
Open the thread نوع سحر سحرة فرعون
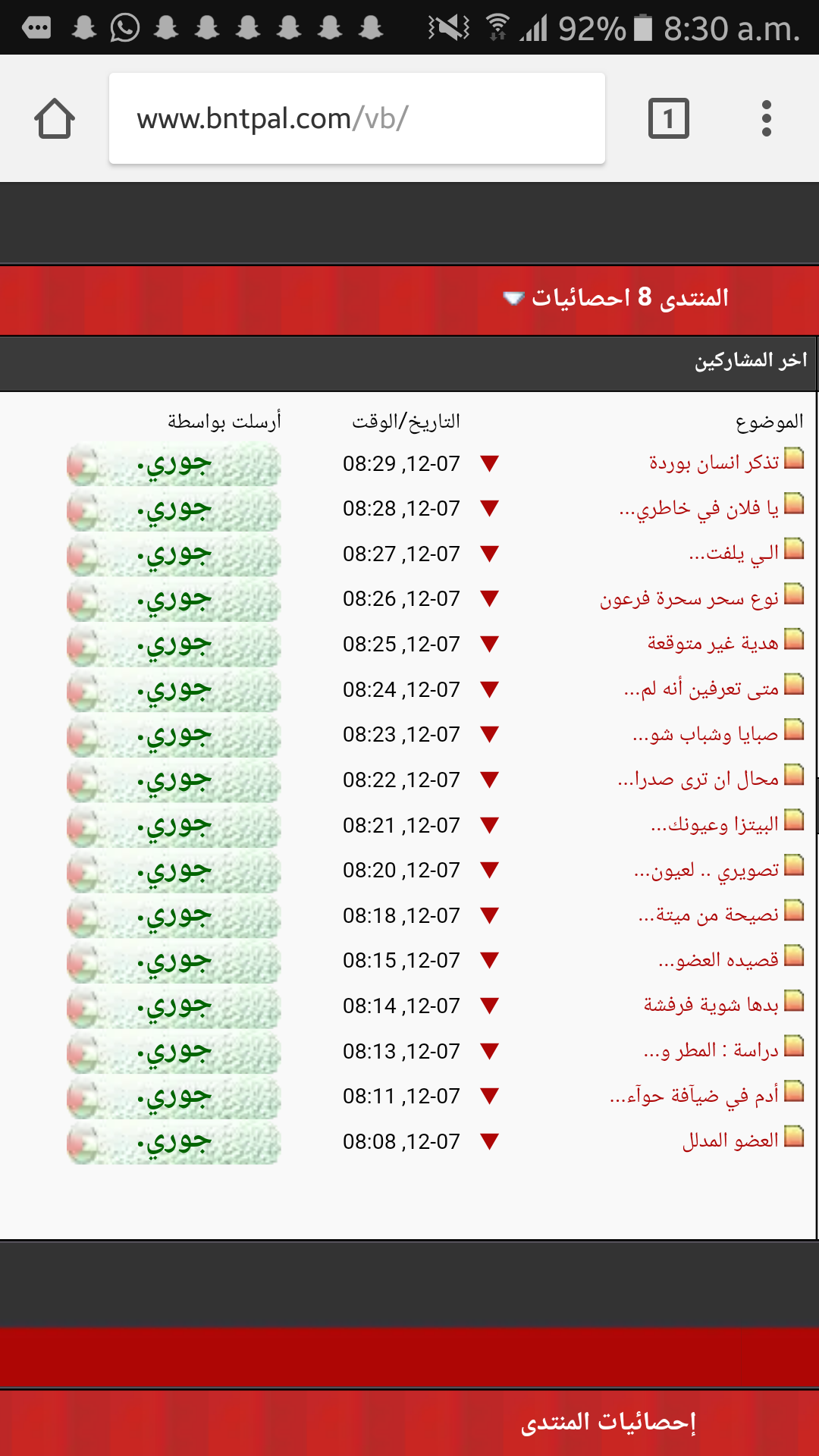(689, 599)
